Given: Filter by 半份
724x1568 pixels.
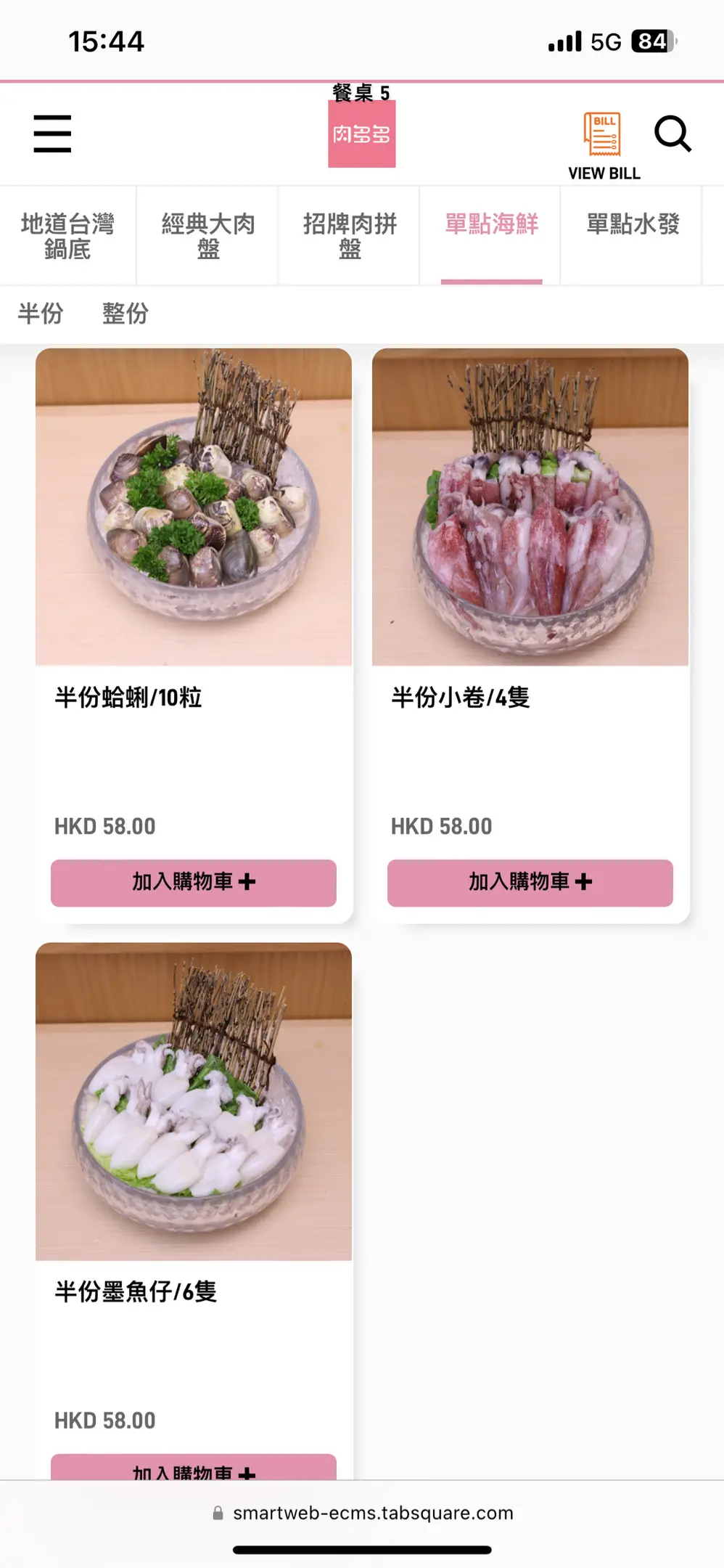Looking at the screenshot, I should (x=41, y=314).
